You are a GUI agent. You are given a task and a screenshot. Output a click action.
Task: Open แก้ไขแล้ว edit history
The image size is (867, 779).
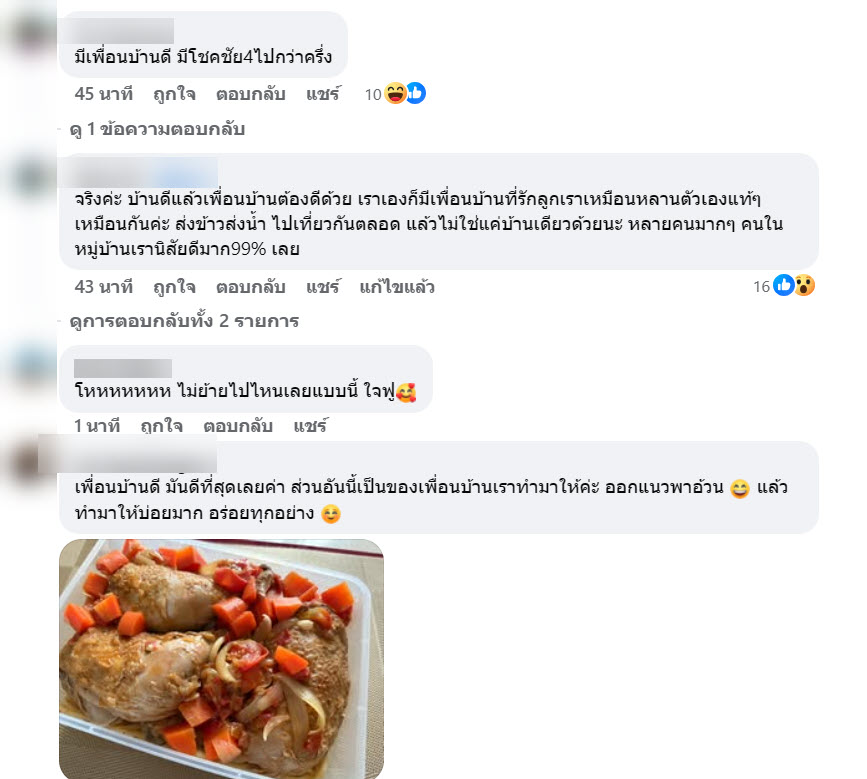[397, 287]
